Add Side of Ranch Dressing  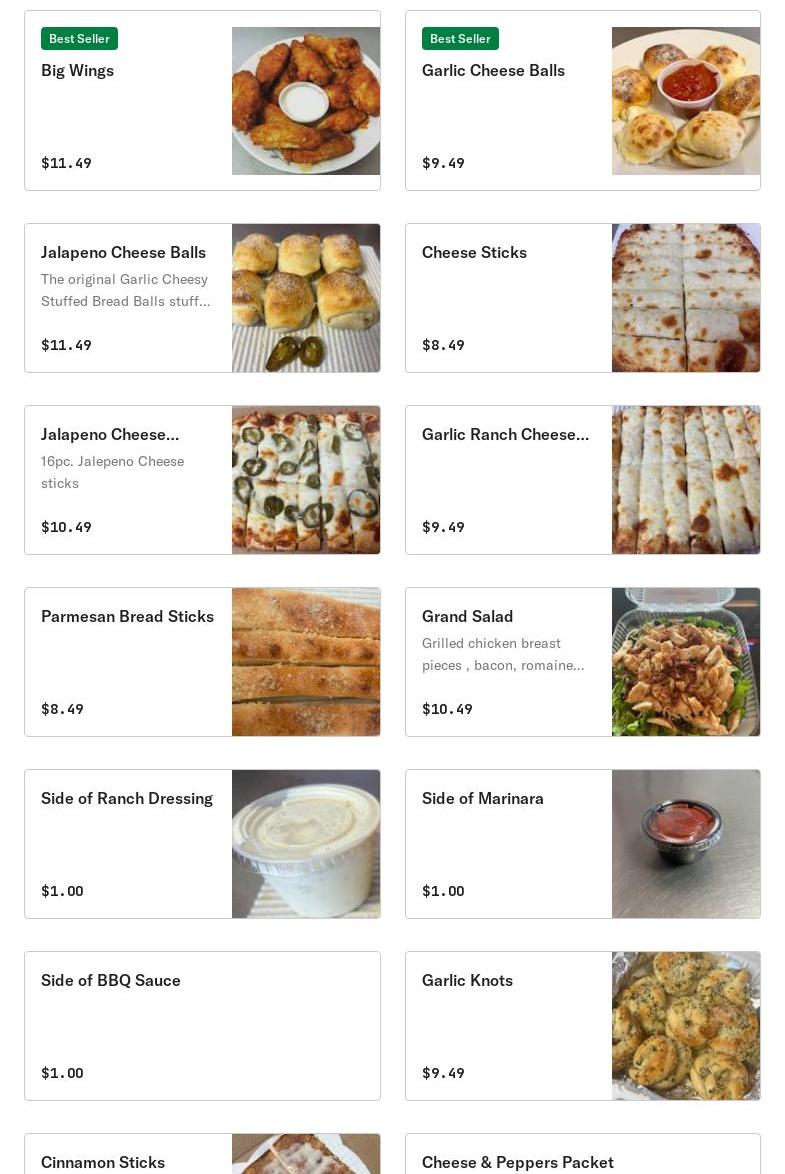tap(202, 844)
